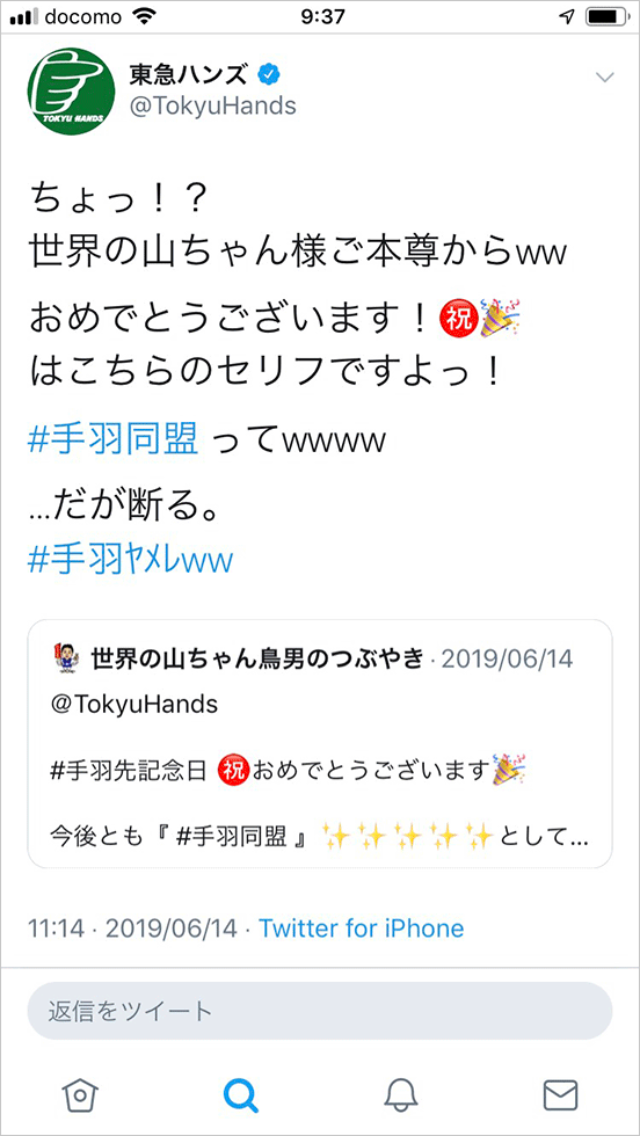Open the Twitter for iPhone link
The image size is (640, 1136).
tap(361, 928)
